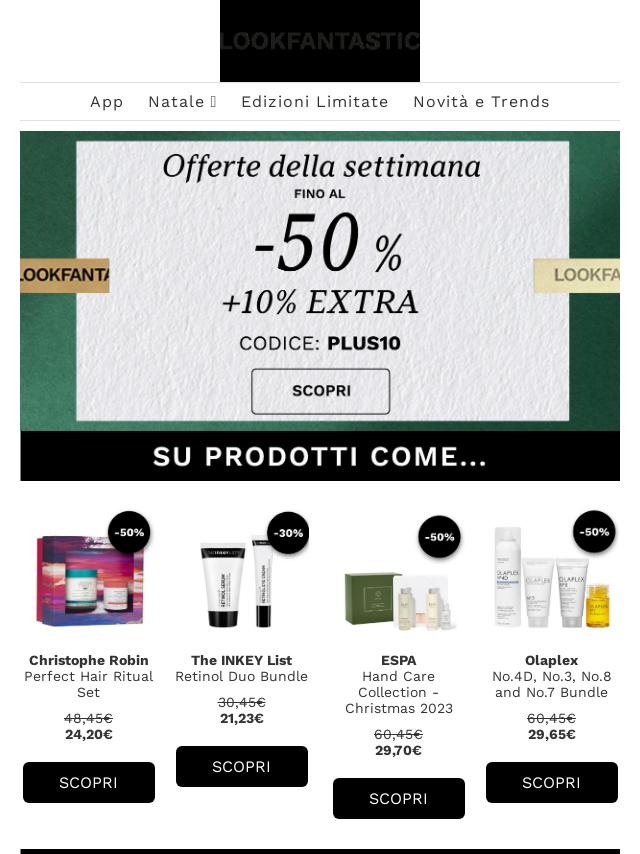This screenshot has width=640, height=854.
Task: Tap SCOPRI under ESPA Hand Care Collection
Action: tap(398, 798)
